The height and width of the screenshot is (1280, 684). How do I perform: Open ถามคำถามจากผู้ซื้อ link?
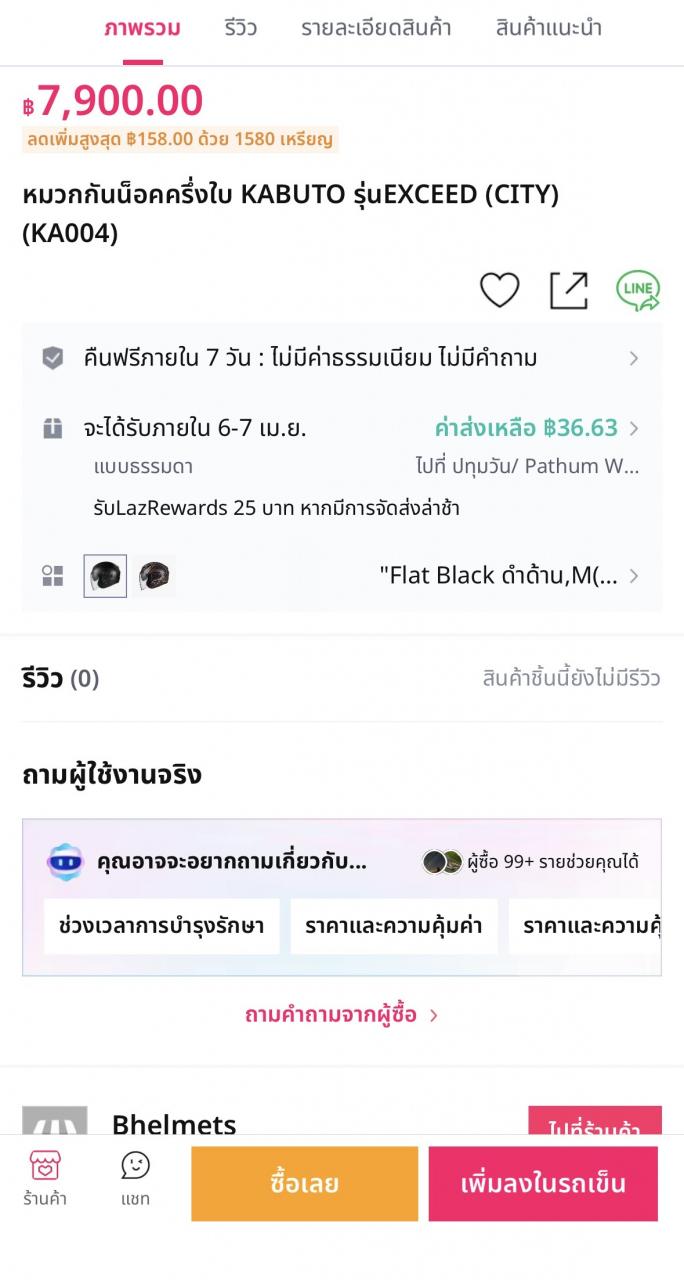coord(341,1015)
